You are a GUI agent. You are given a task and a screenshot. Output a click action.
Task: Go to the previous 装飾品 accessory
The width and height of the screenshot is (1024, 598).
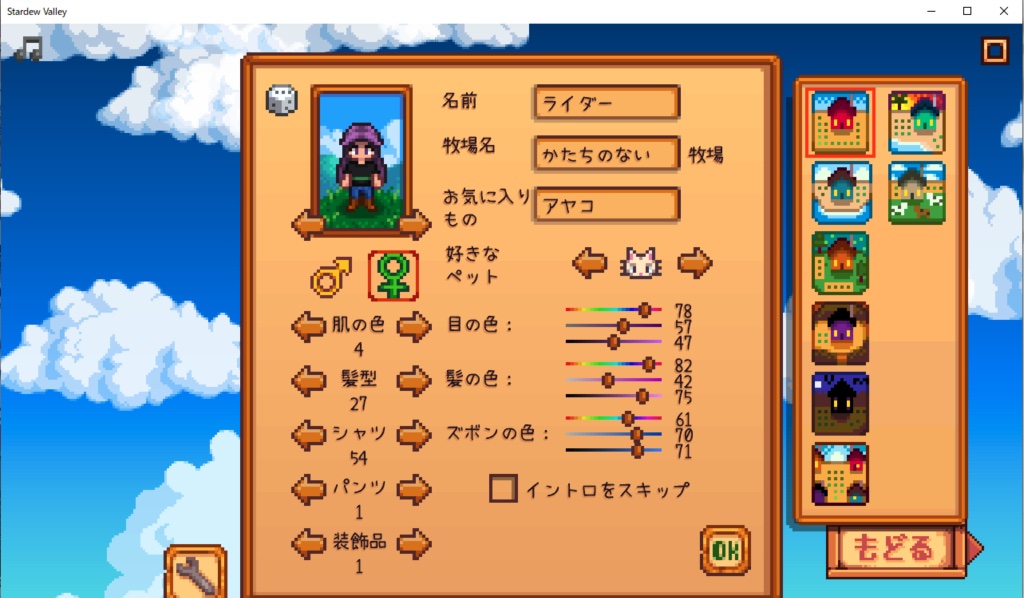coord(308,544)
